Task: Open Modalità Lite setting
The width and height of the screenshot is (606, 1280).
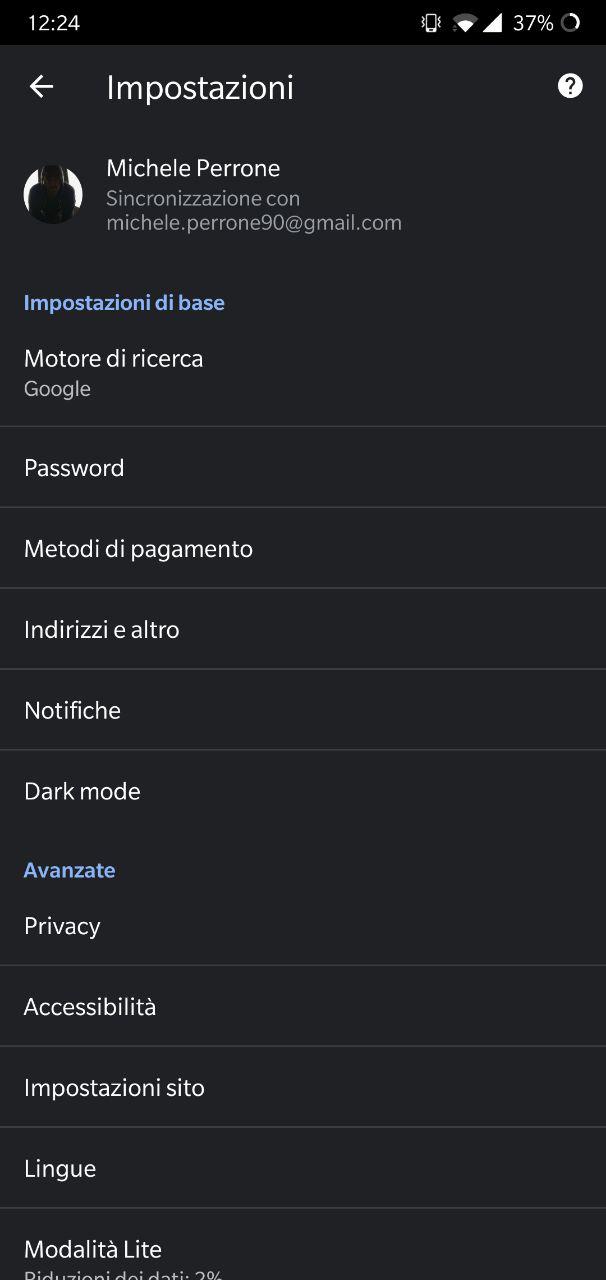Action: [303, 1246]
